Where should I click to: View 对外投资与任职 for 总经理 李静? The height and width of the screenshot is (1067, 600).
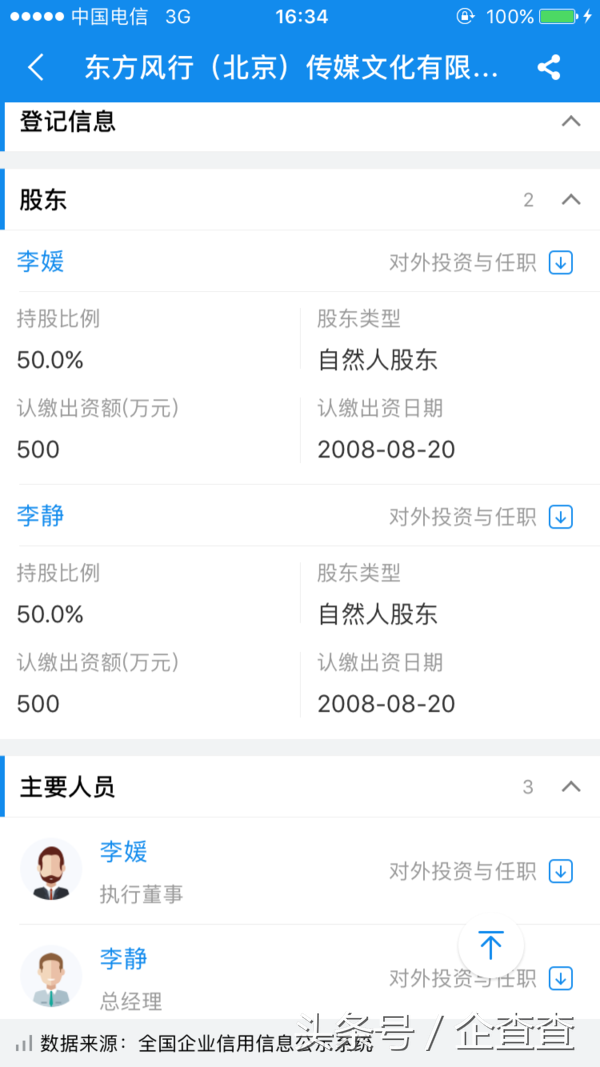(x=480, y=978)
